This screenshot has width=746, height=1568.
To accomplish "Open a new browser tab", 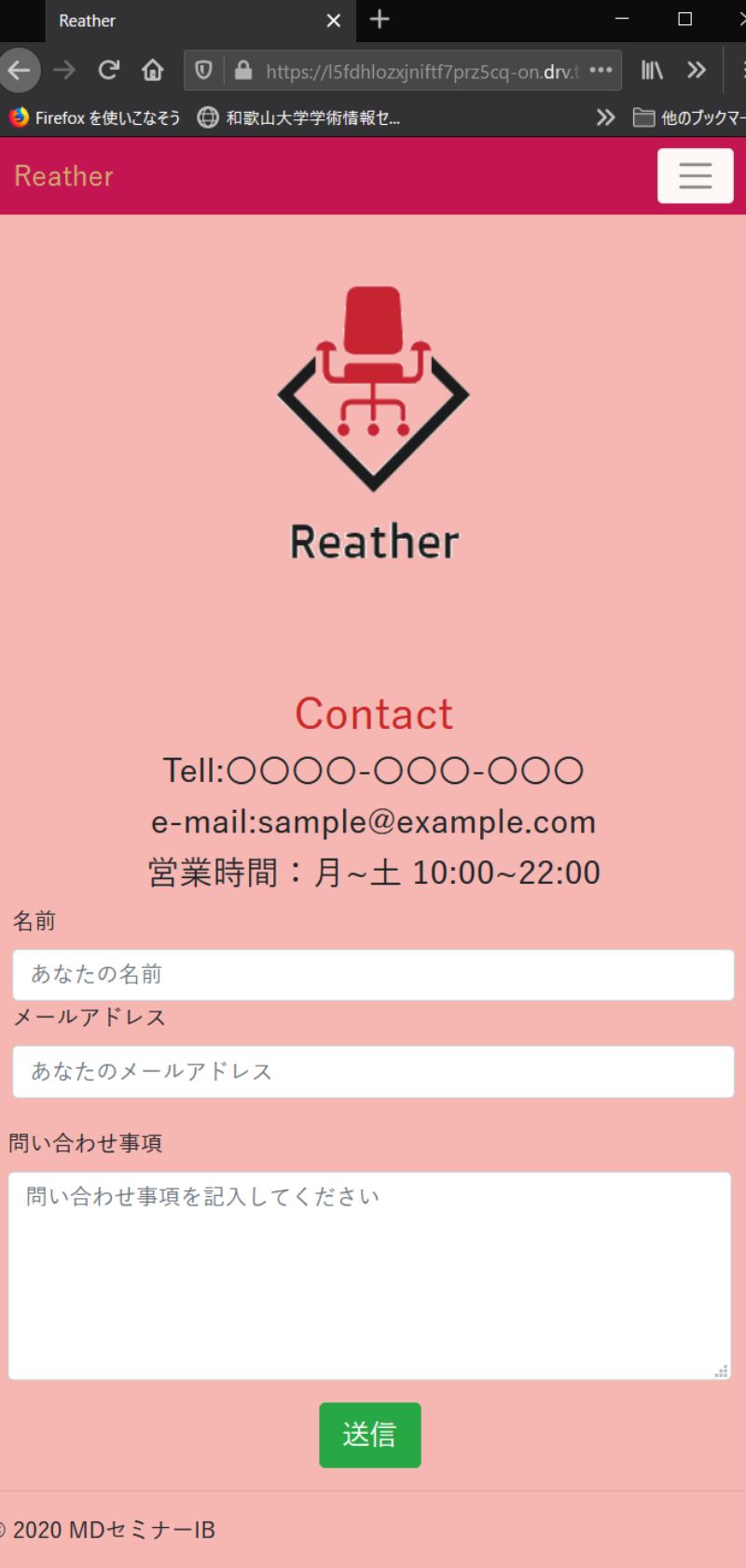I will point(380,20).
